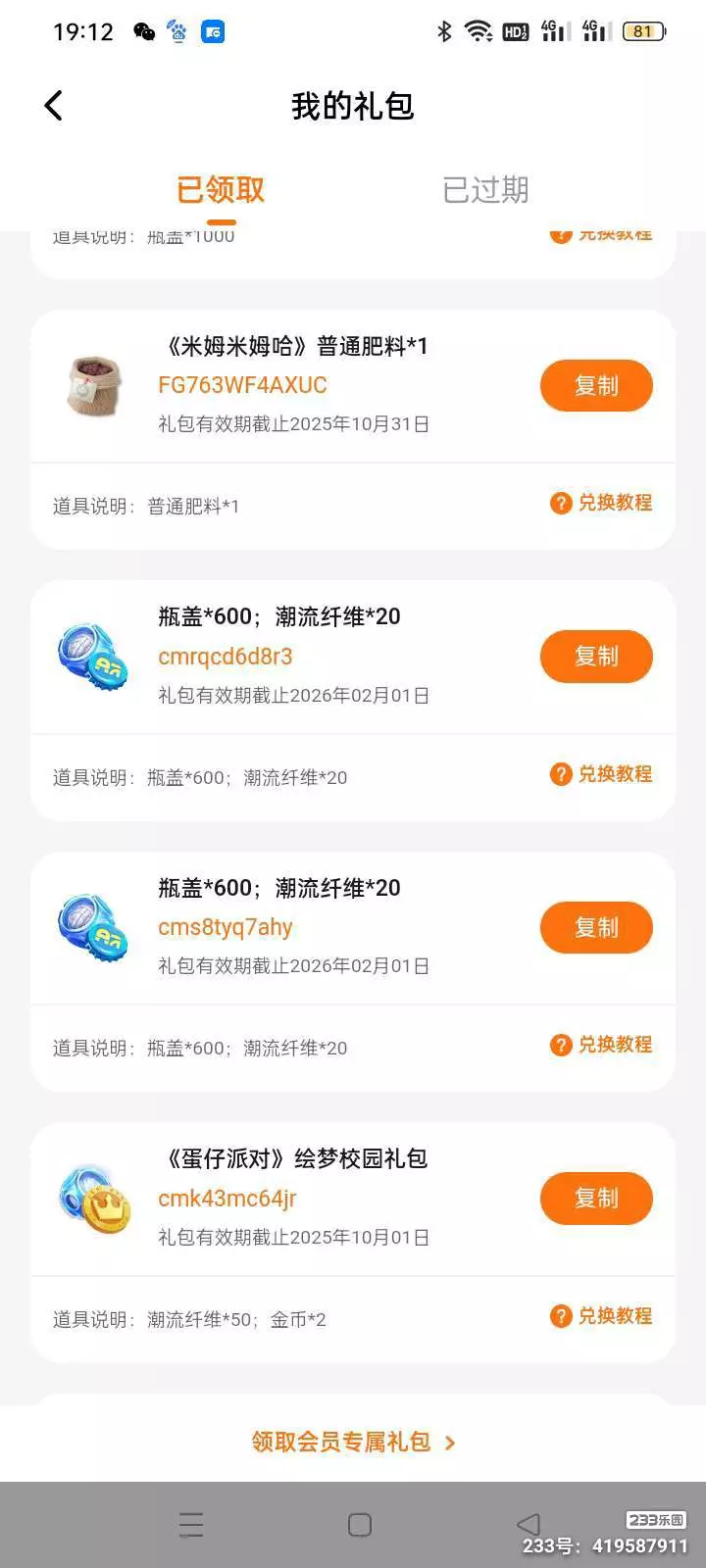Switch to the 已过期 tab
Viewport: 706px width, 1568px height.
pos(485,189)
